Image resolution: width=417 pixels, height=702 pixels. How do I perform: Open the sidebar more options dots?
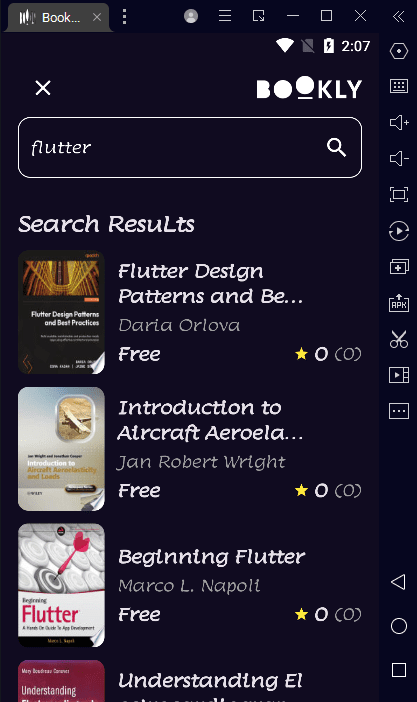pyautogui.click(x=399, y=411)
